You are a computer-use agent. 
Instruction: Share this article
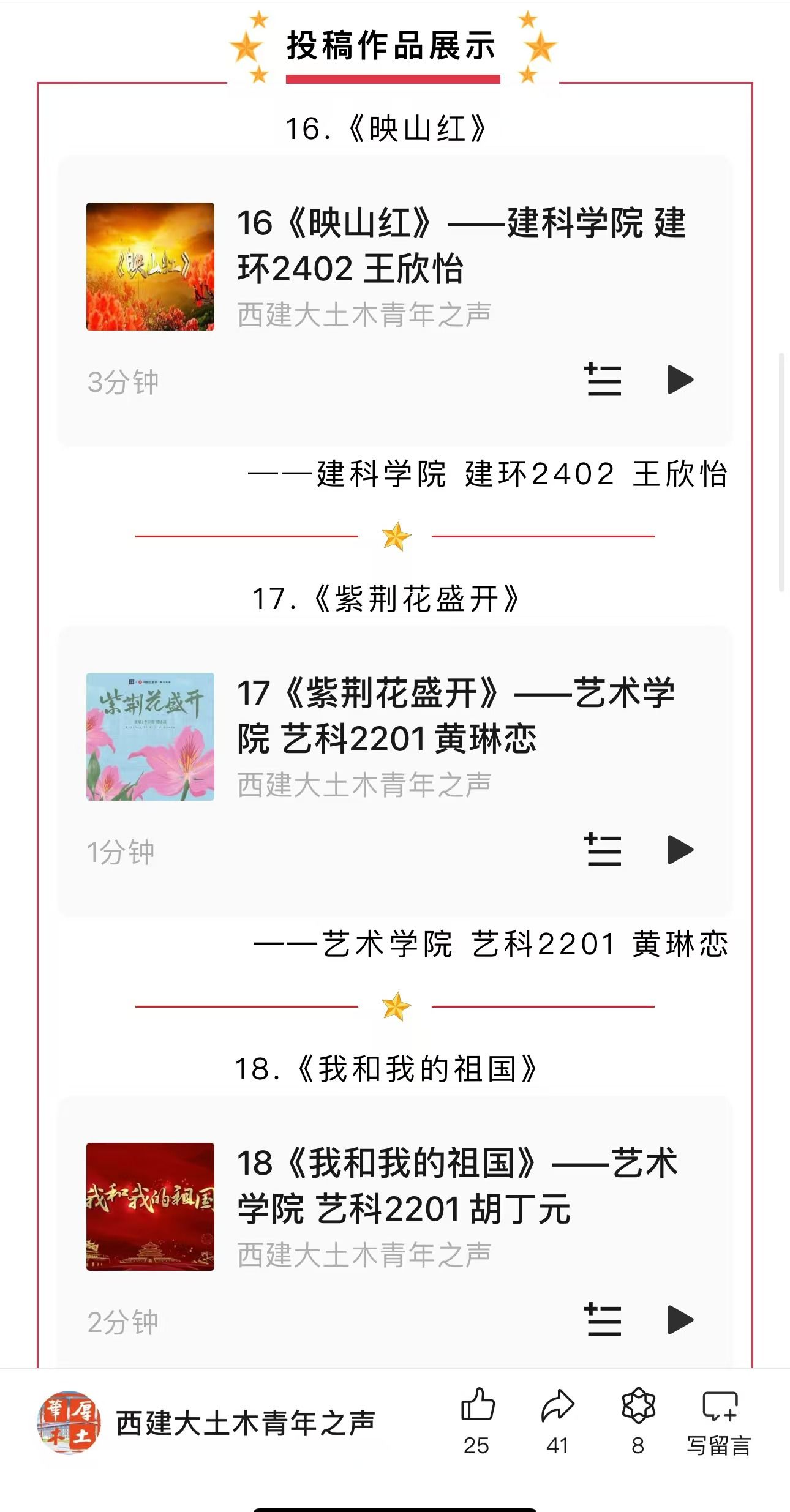pyautogui.click(x=557, y=1421)
